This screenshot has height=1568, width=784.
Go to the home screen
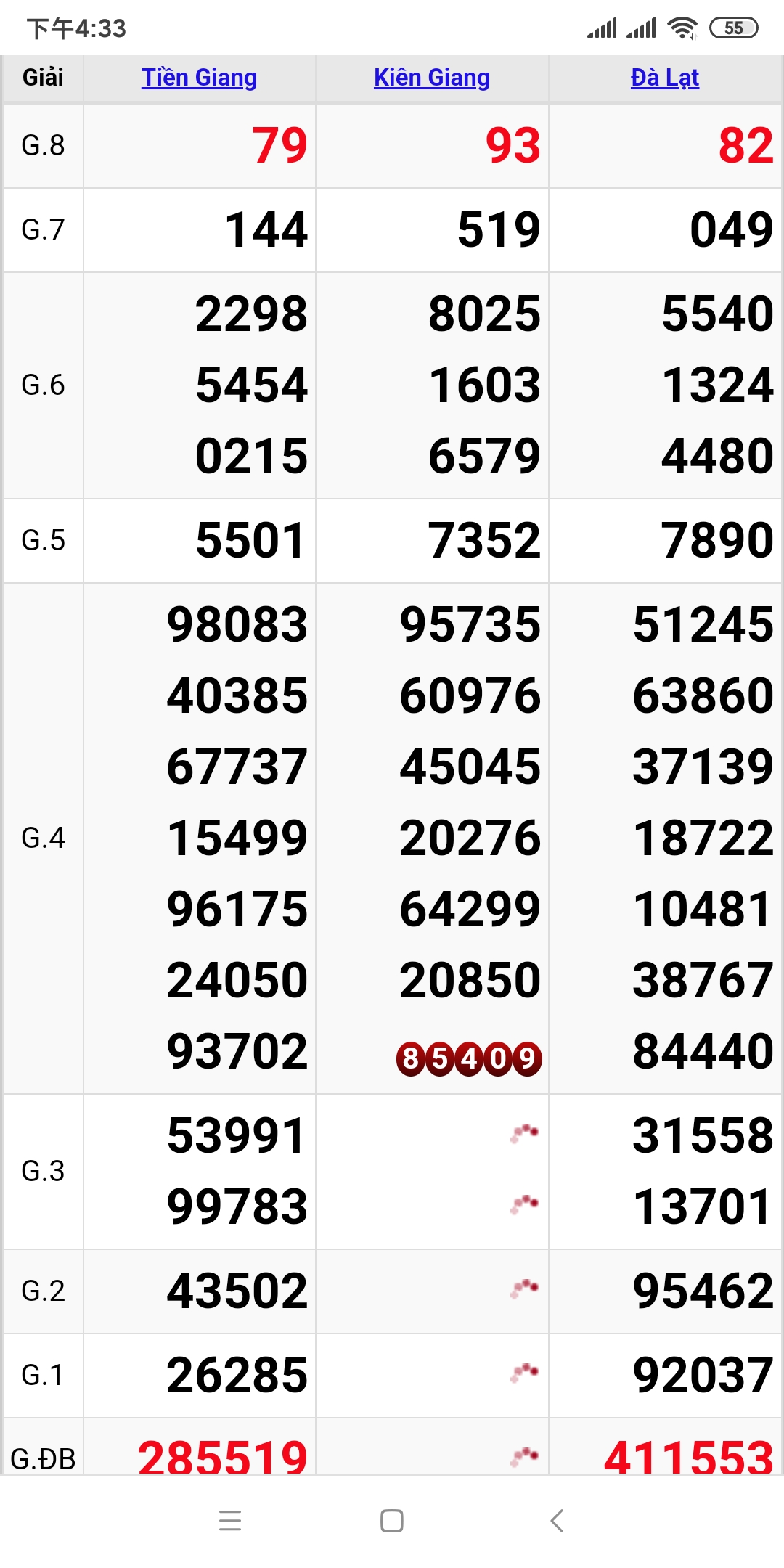click(x=392, y=1520)
